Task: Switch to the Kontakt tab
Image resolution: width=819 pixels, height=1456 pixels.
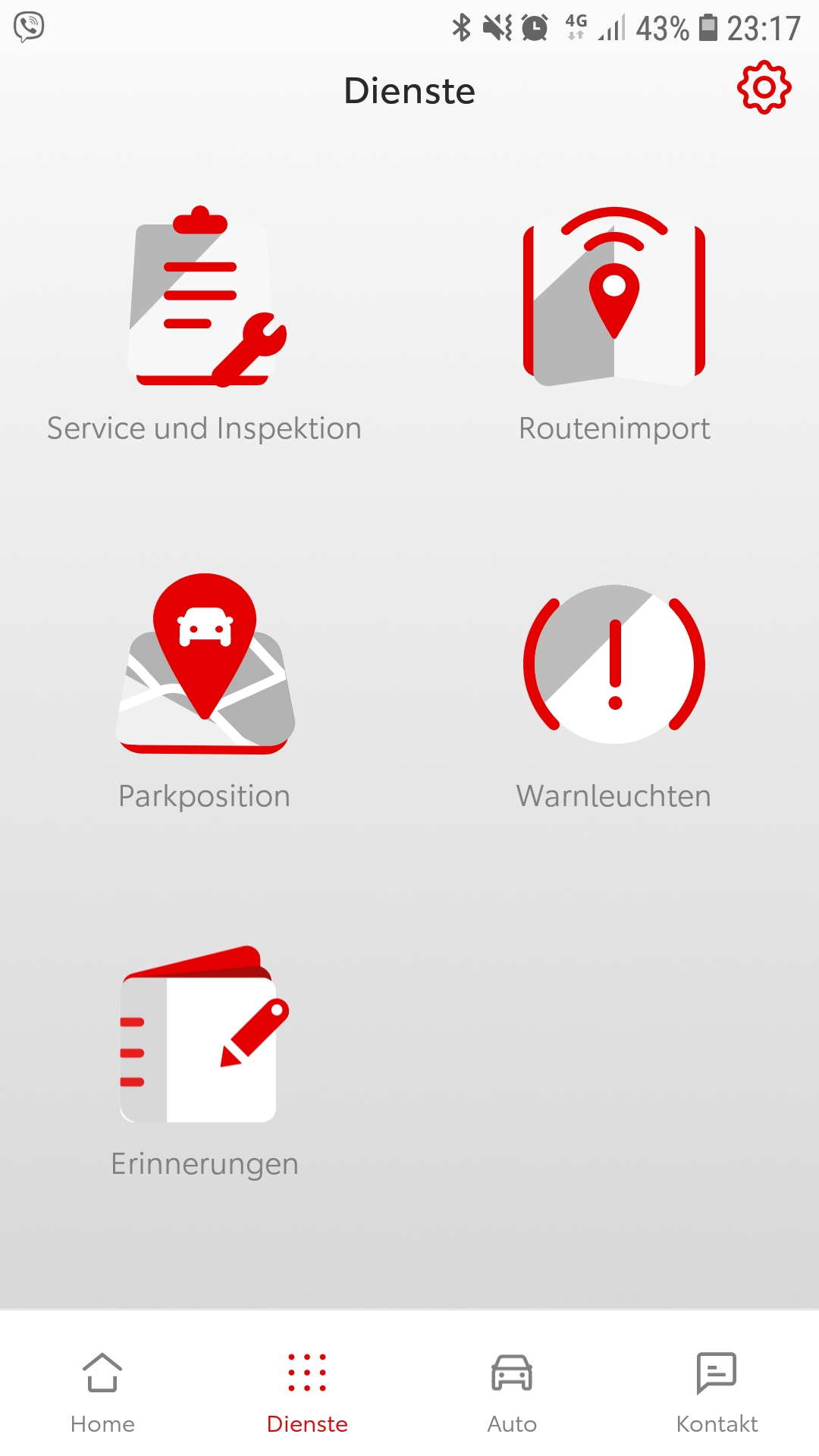Action: pos(716,1395)
